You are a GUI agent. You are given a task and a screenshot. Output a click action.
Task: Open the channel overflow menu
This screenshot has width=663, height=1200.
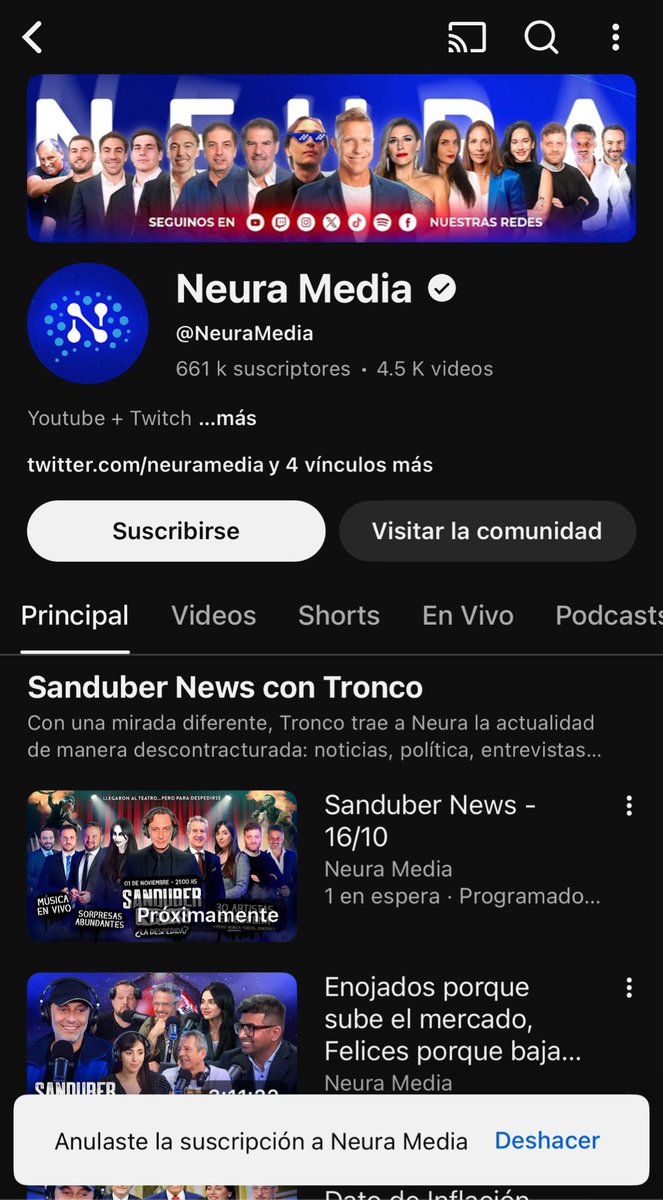coord(615,38)
